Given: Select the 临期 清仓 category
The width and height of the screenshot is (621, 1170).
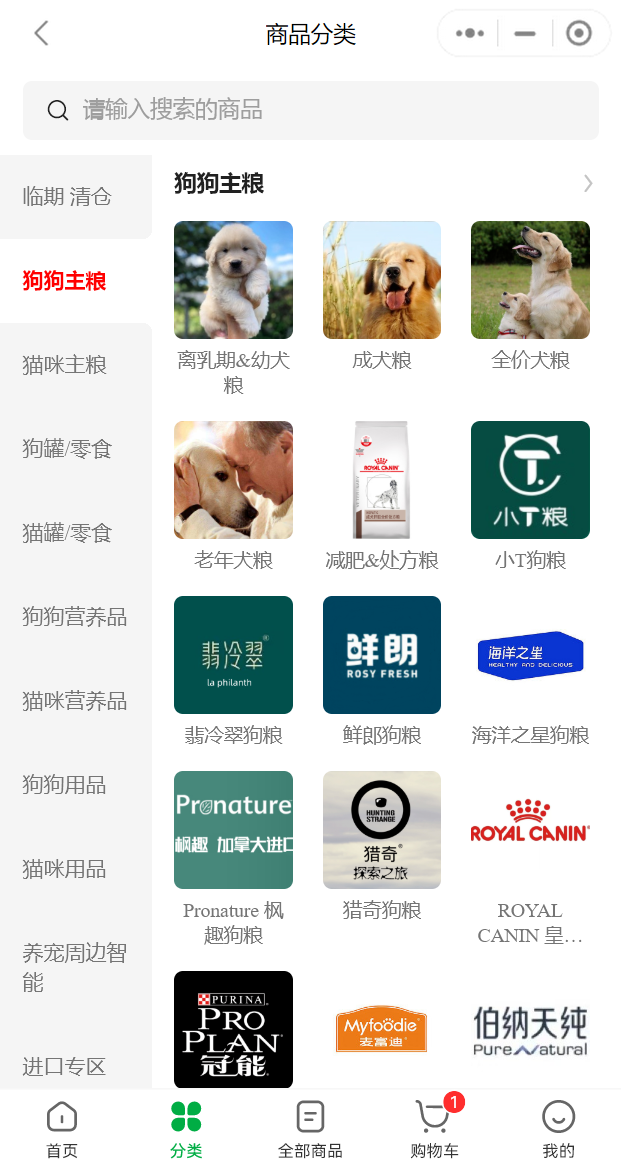Looking at the screenshot, I should tap(67, 197).
